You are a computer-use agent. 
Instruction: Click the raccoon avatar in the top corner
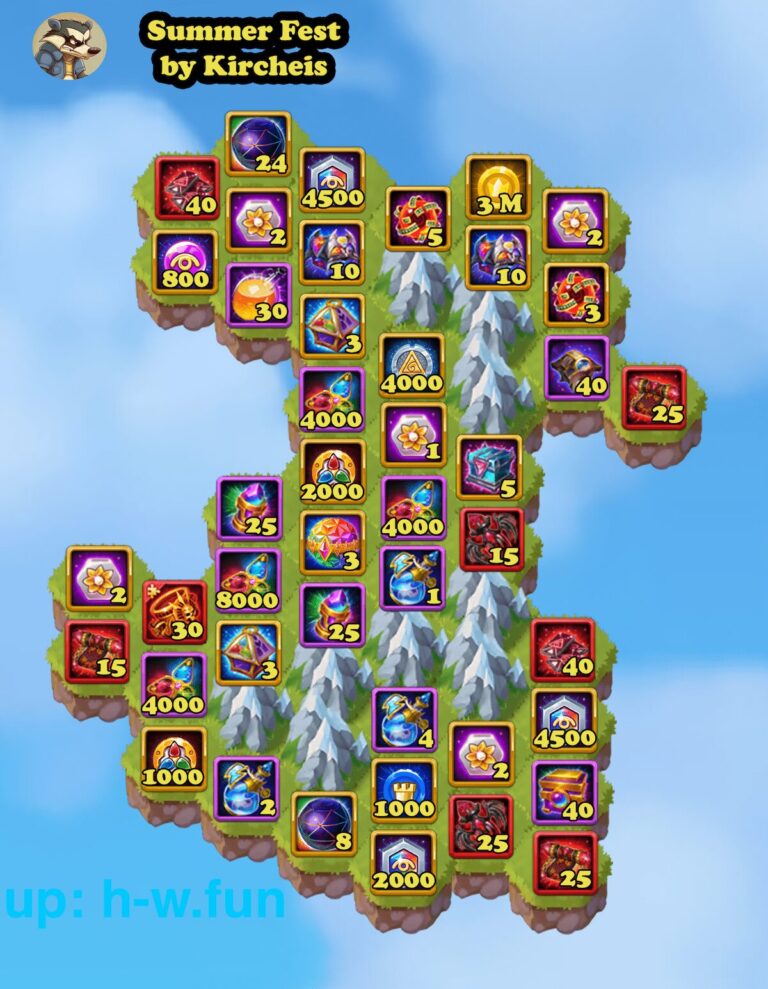coord(68,45)
